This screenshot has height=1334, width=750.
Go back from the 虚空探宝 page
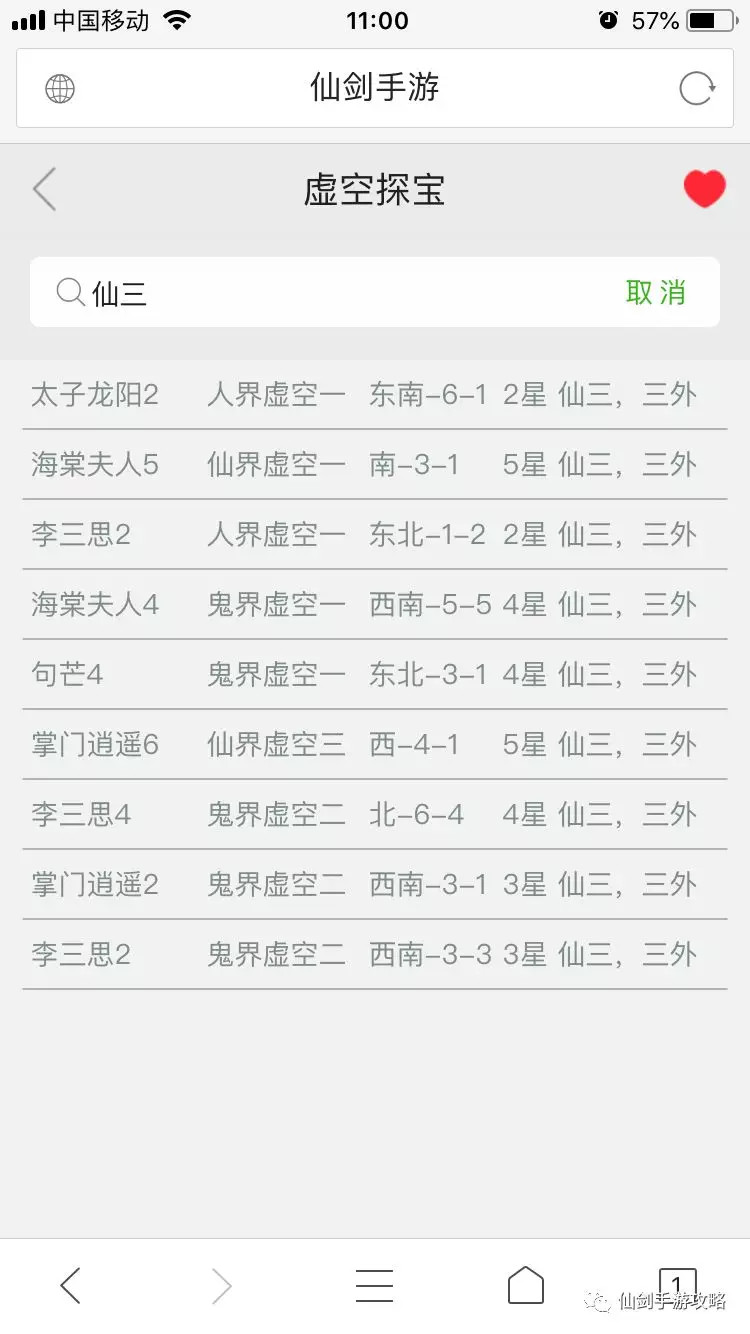point(44,189)
